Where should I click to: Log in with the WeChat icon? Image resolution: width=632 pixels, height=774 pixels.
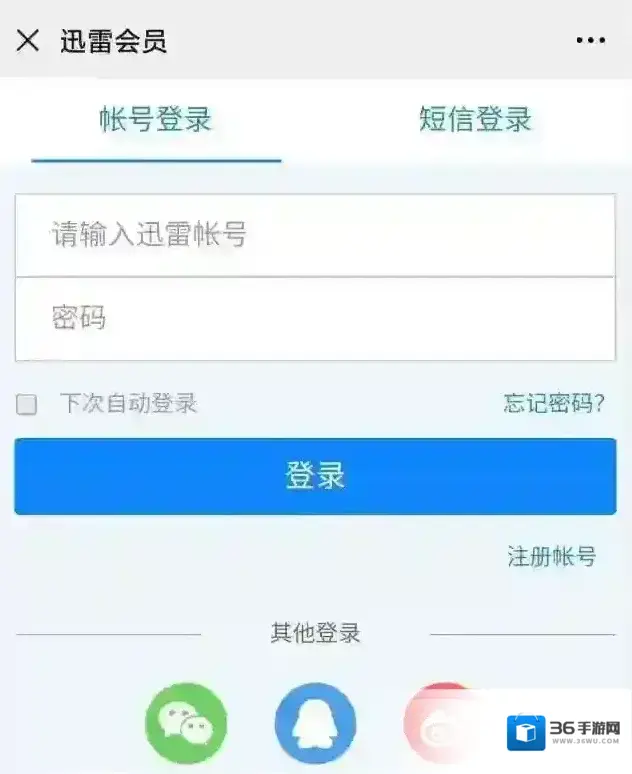pos(186,723)
